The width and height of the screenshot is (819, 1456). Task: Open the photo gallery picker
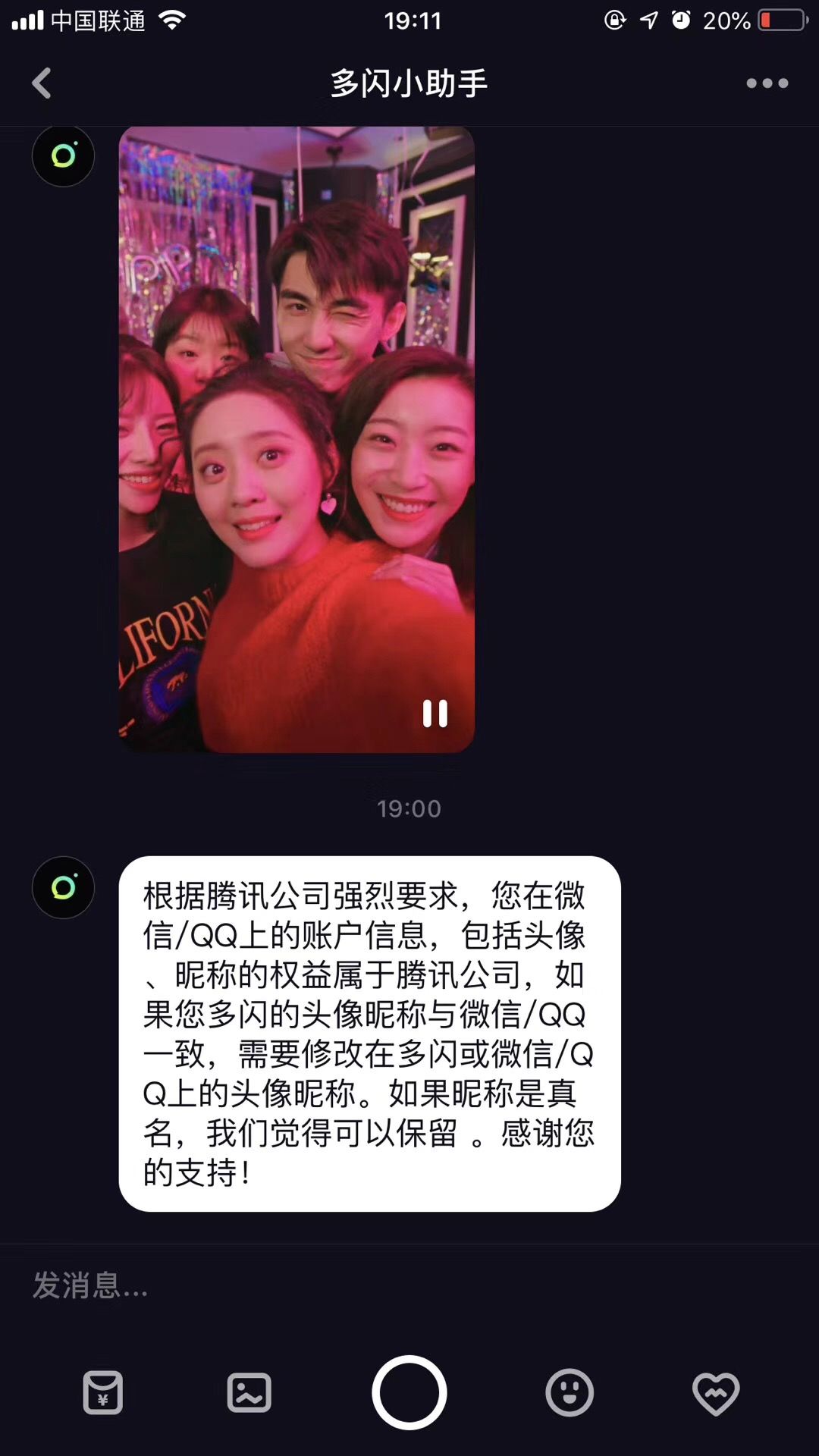point(249,1392)
